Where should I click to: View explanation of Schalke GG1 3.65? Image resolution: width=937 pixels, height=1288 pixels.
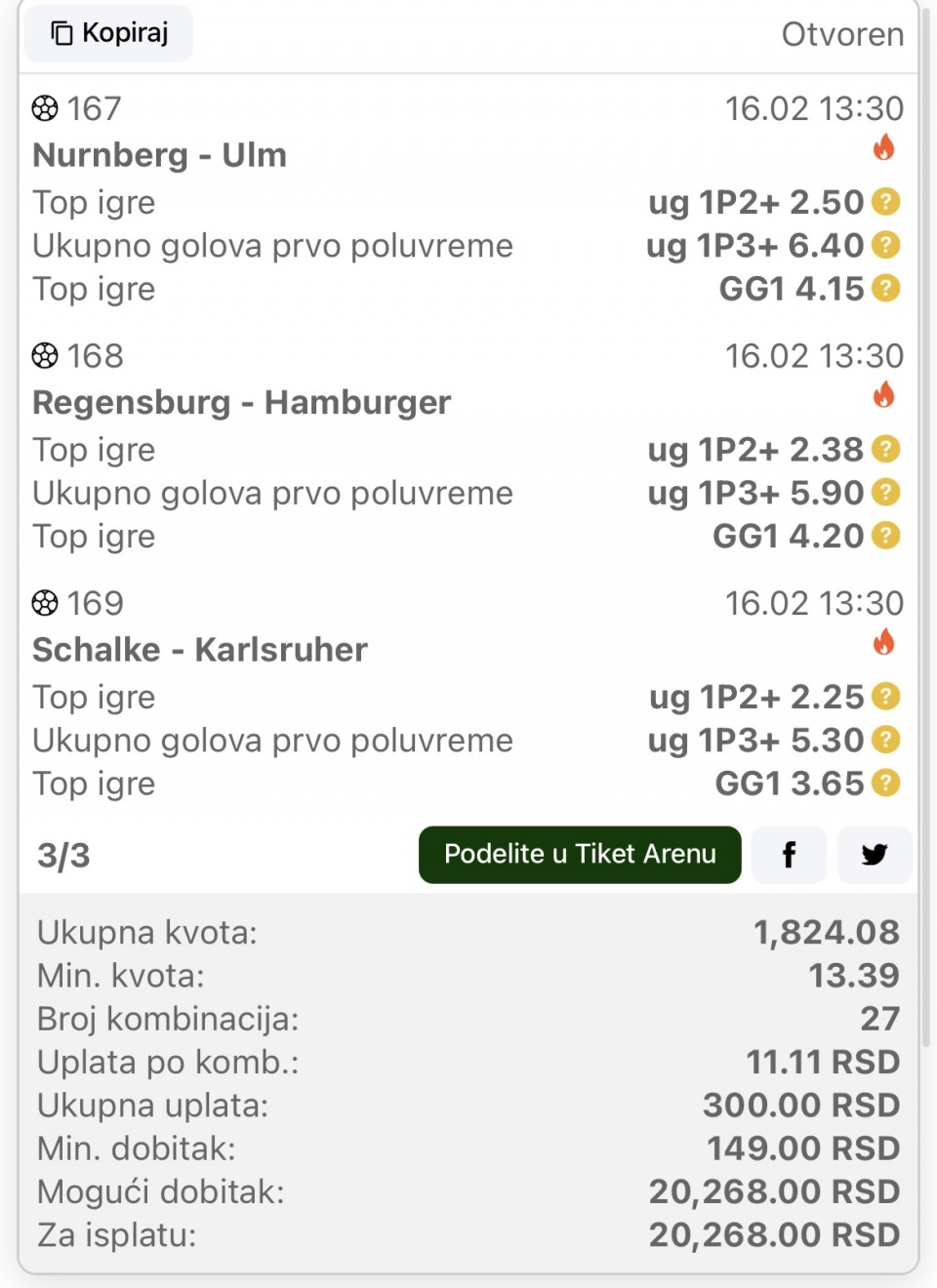(x=885, y=783)
